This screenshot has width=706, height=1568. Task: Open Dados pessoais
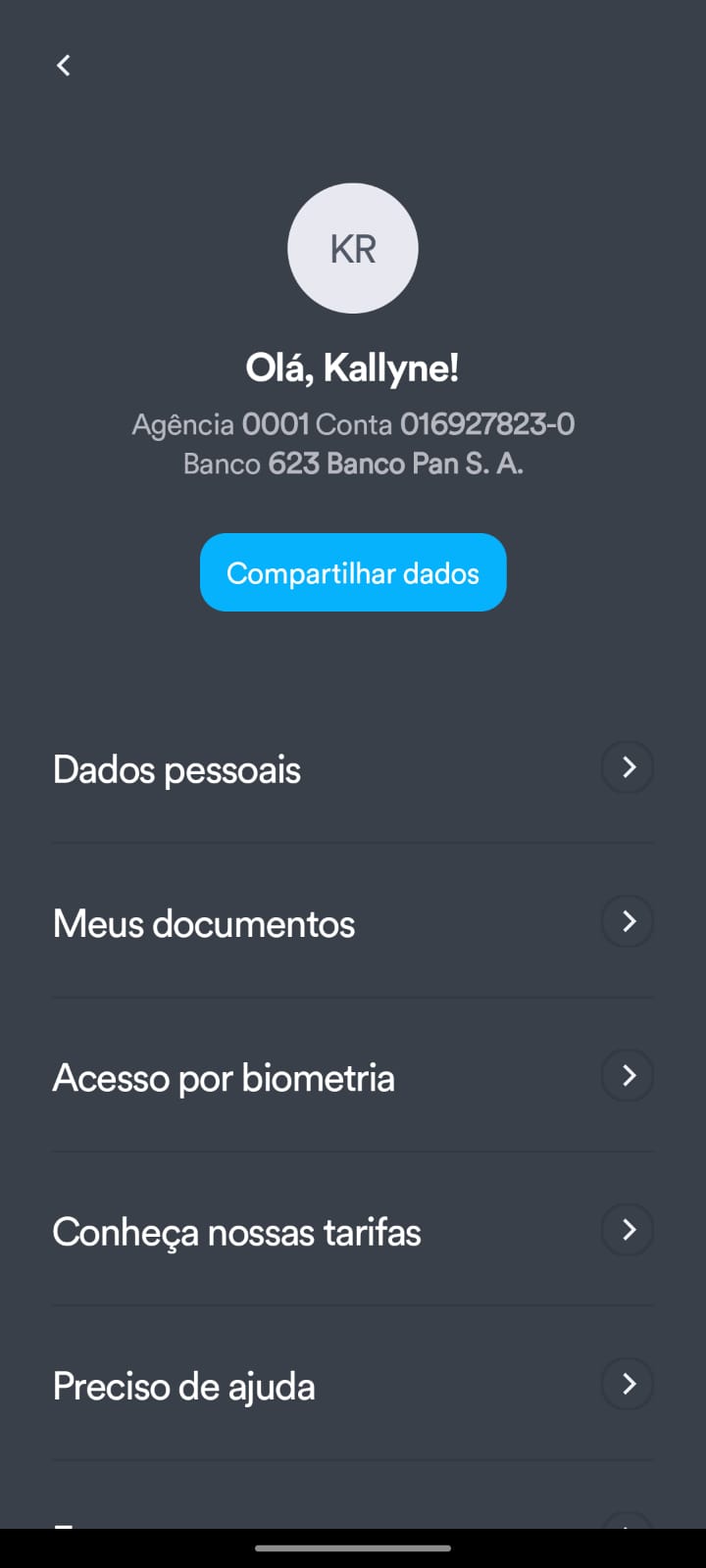coord(352,768)
